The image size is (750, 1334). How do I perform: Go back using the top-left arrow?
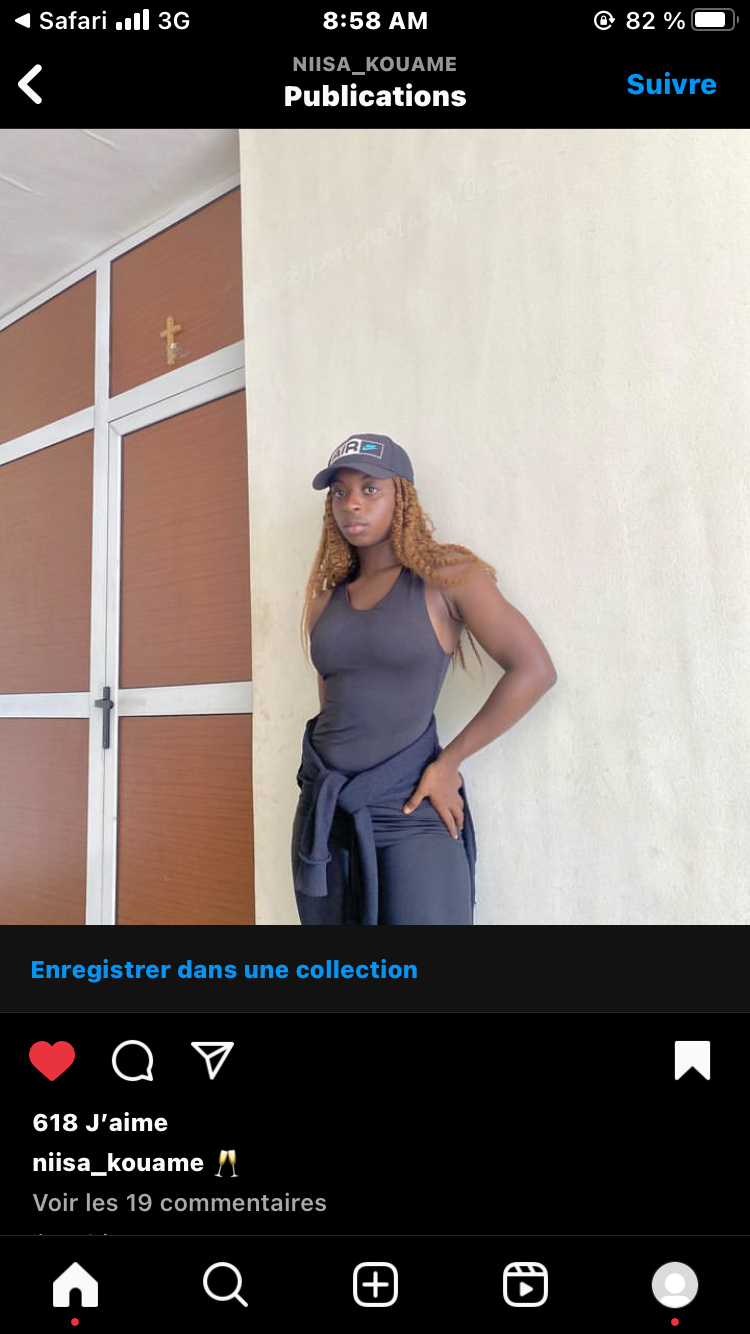click(31, 84)
